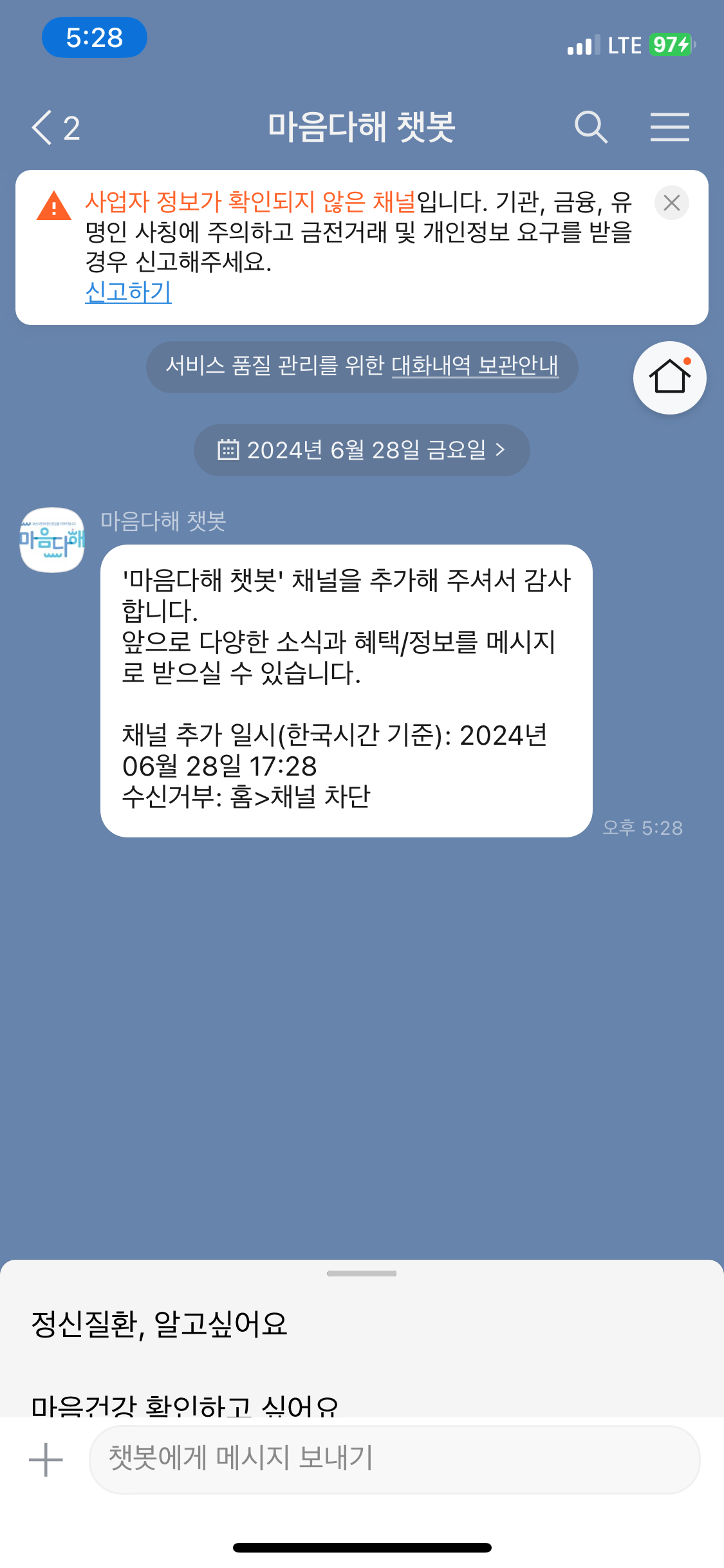724x1568 pixels.
Task: Open the chat room hamburger menu
Action: click(669, 127)
